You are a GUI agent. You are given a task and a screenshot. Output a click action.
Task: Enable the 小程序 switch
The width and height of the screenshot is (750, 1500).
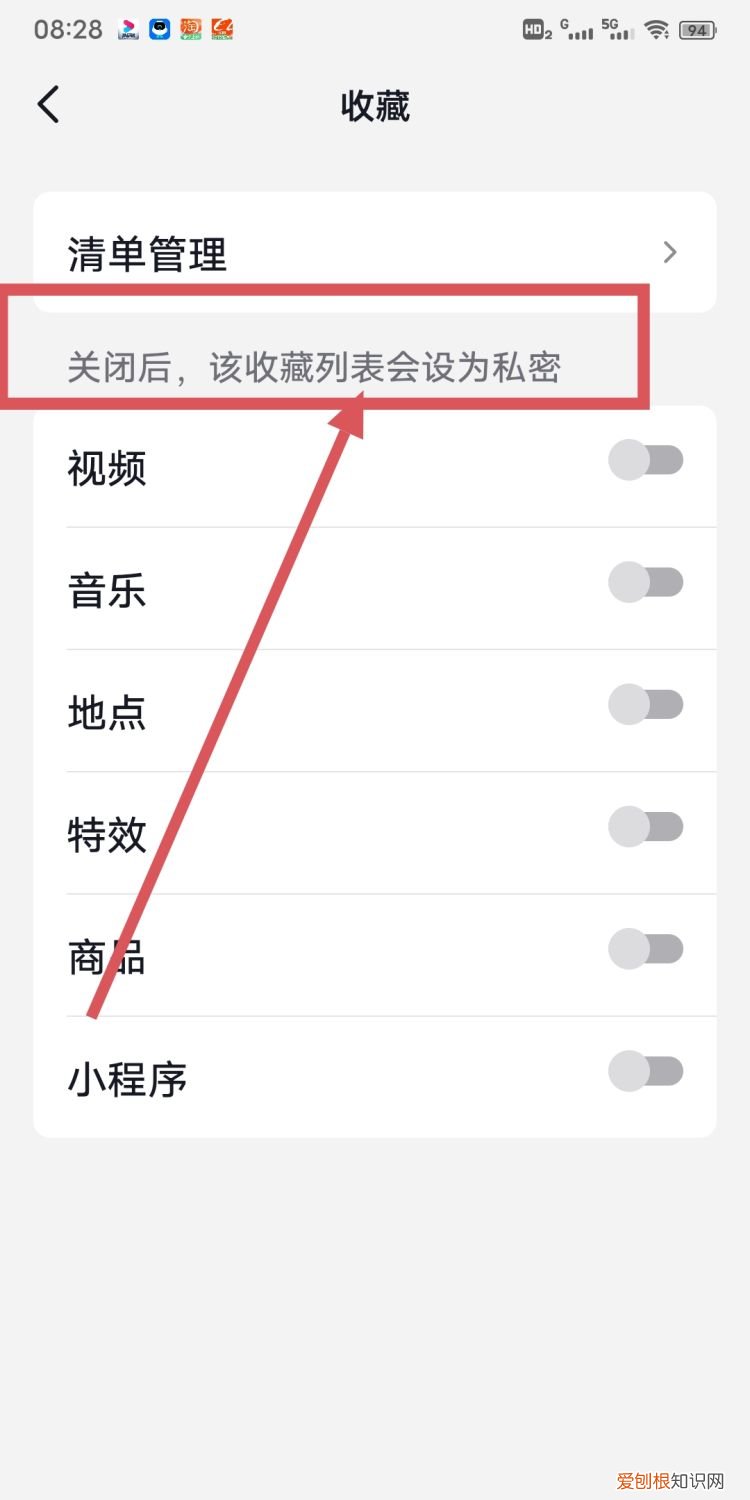click(646, 1071)
